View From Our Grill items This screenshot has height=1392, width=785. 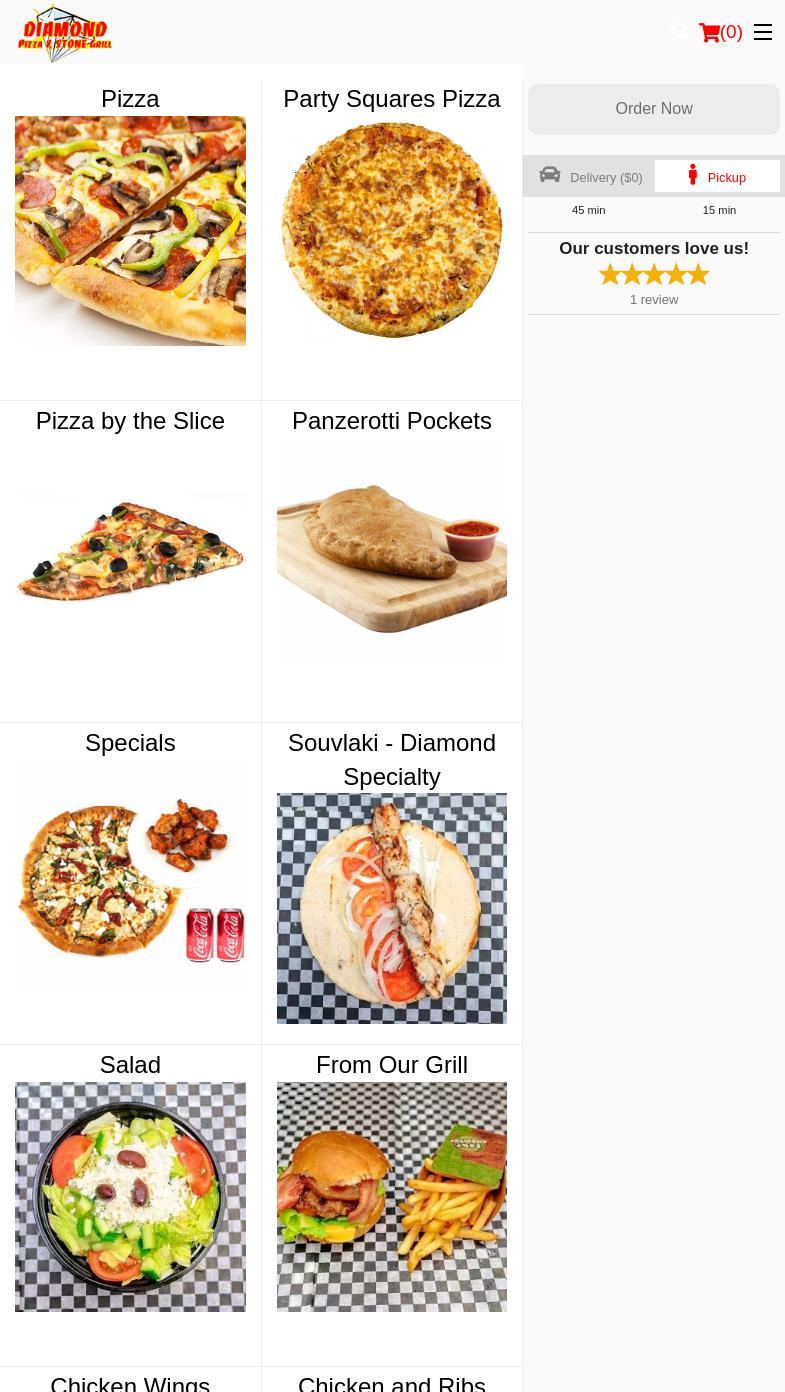coord(391,1195)
